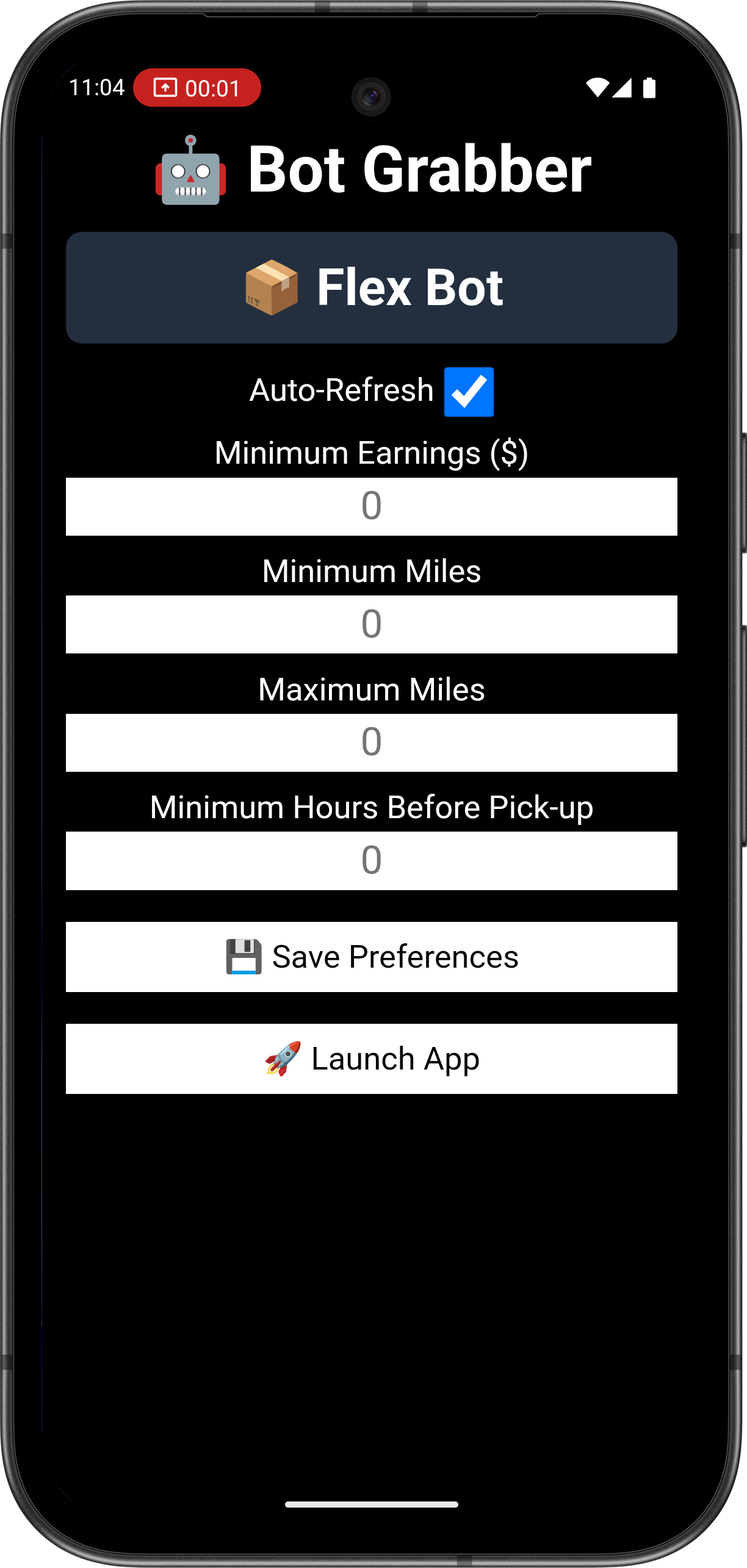Uncheck the Auto-Refresh checkbox
The image size is (747, 1568).
point(469,392)
